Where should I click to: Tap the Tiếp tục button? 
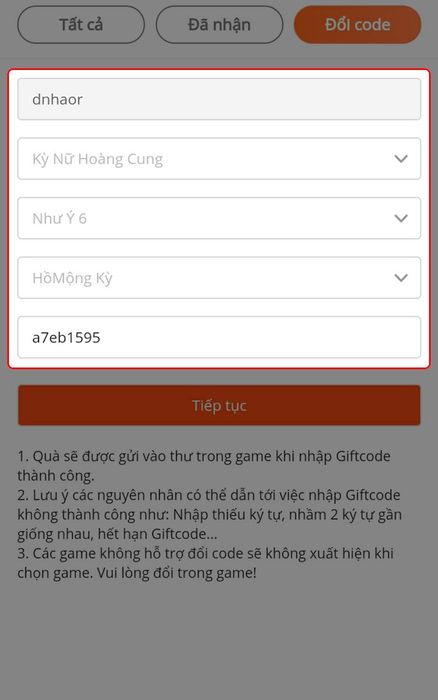[x=219, y=405]
